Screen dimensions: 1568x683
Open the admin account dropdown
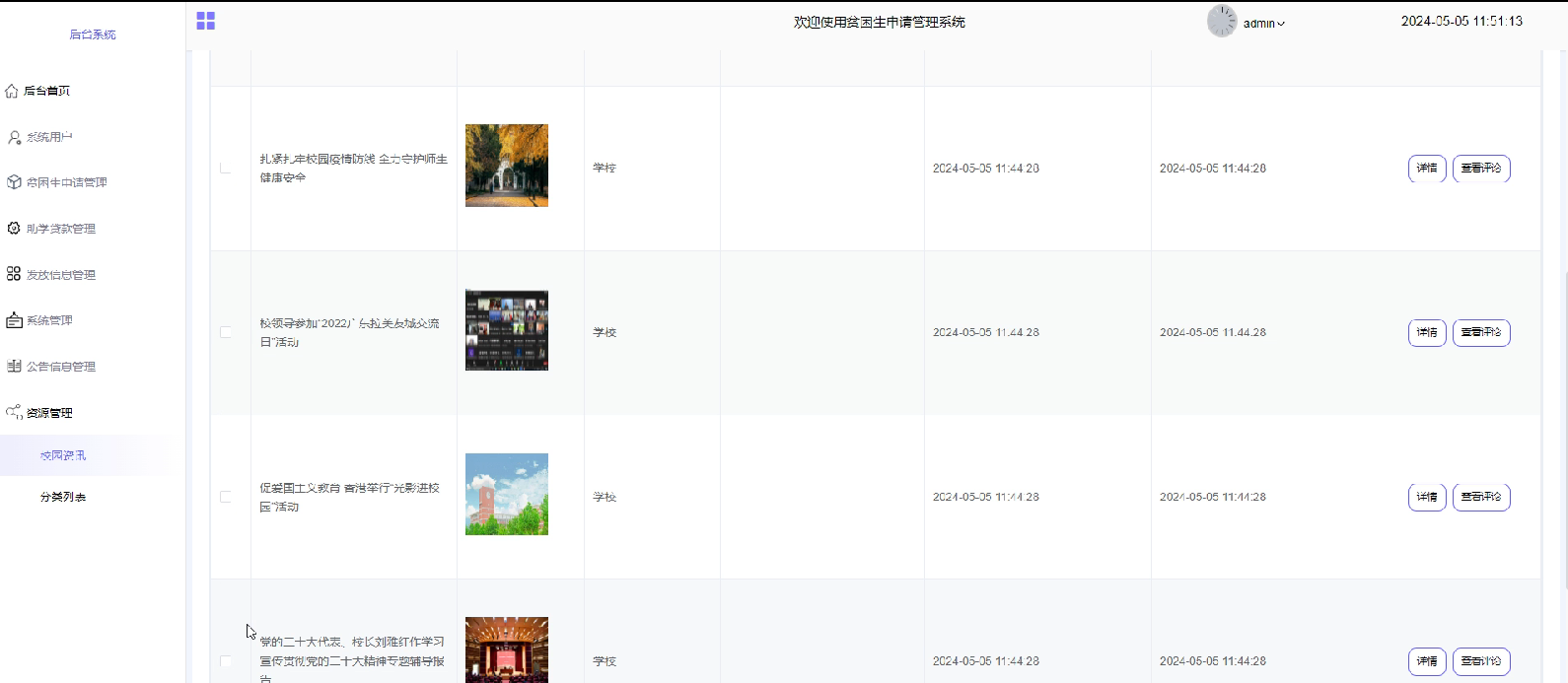[1262, 23]
